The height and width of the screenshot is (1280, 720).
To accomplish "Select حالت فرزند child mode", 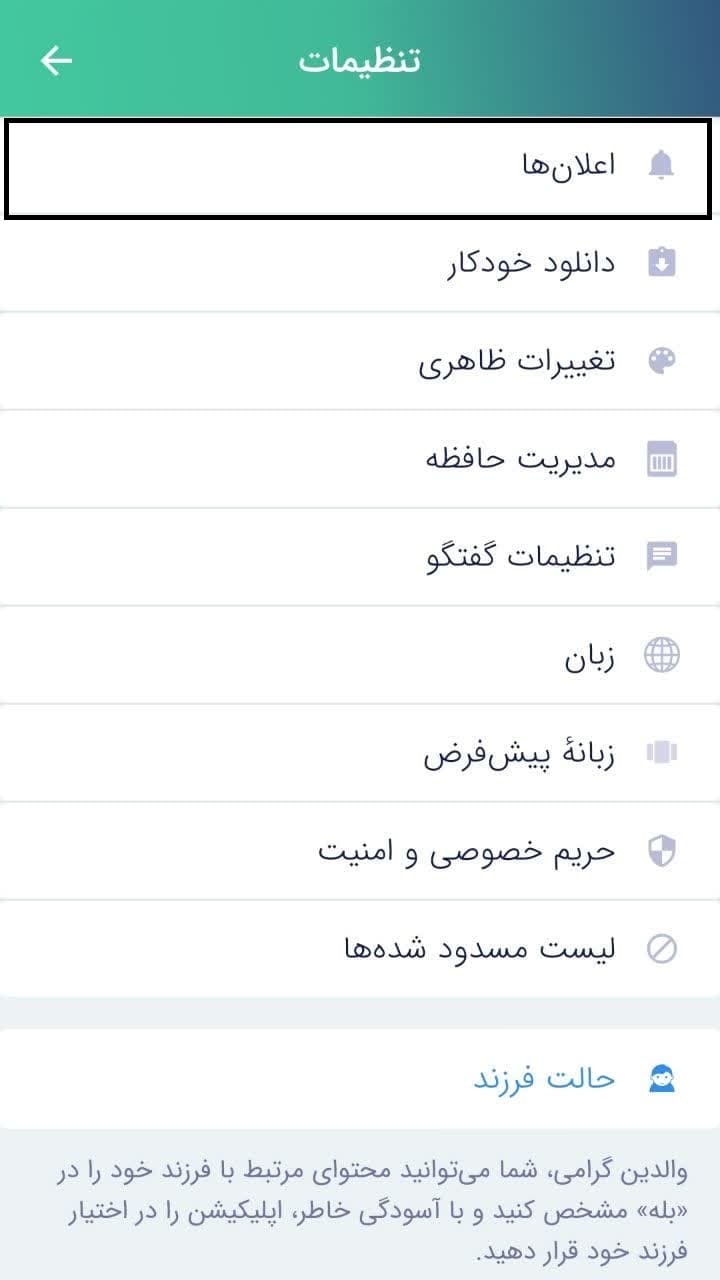I will click(x=360, y=1079).
